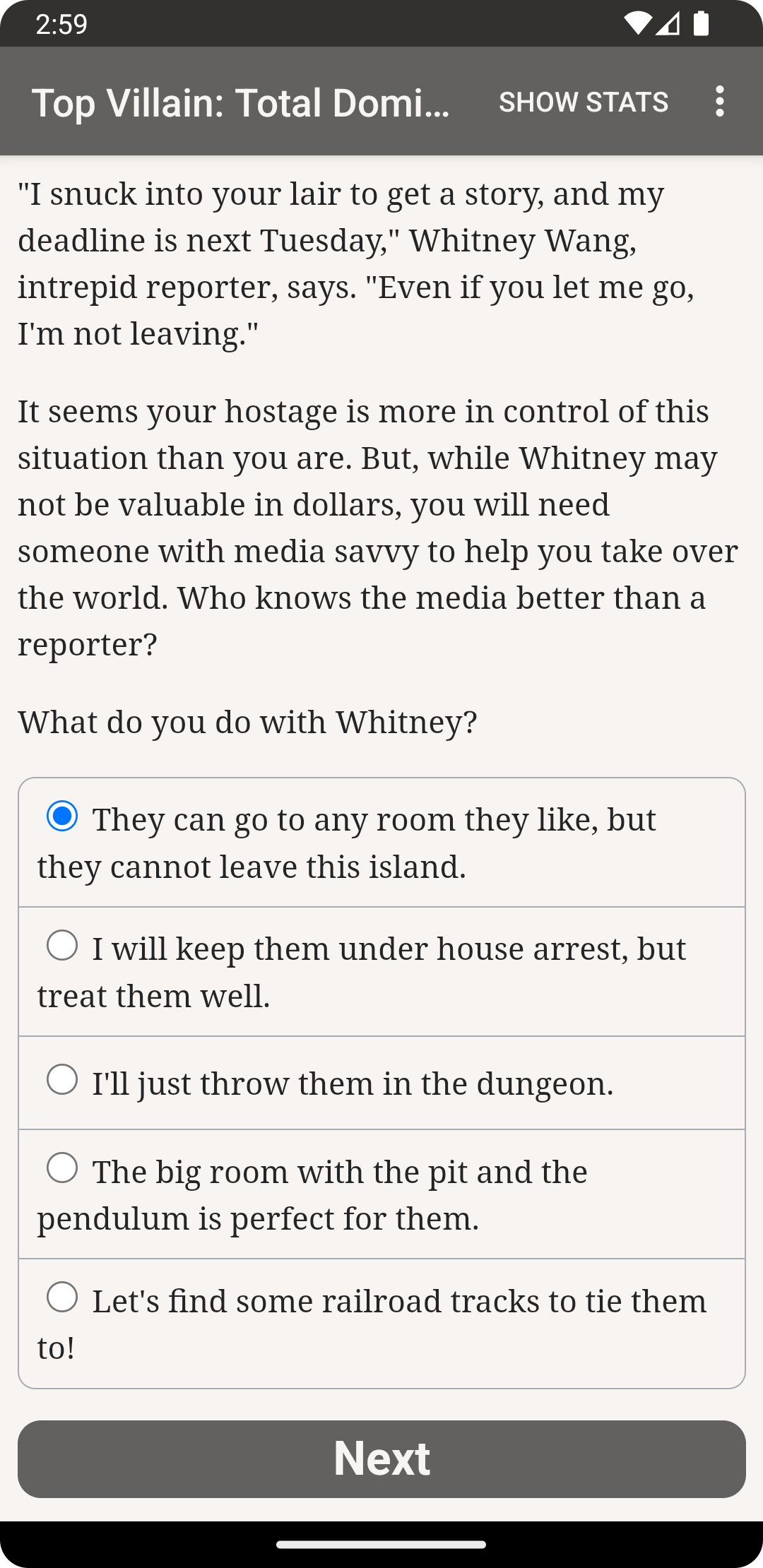The width and height of the screenshot is (763, 1568).
Task: Choose the railroad tracks option
Action: [x=62, y=1298]
